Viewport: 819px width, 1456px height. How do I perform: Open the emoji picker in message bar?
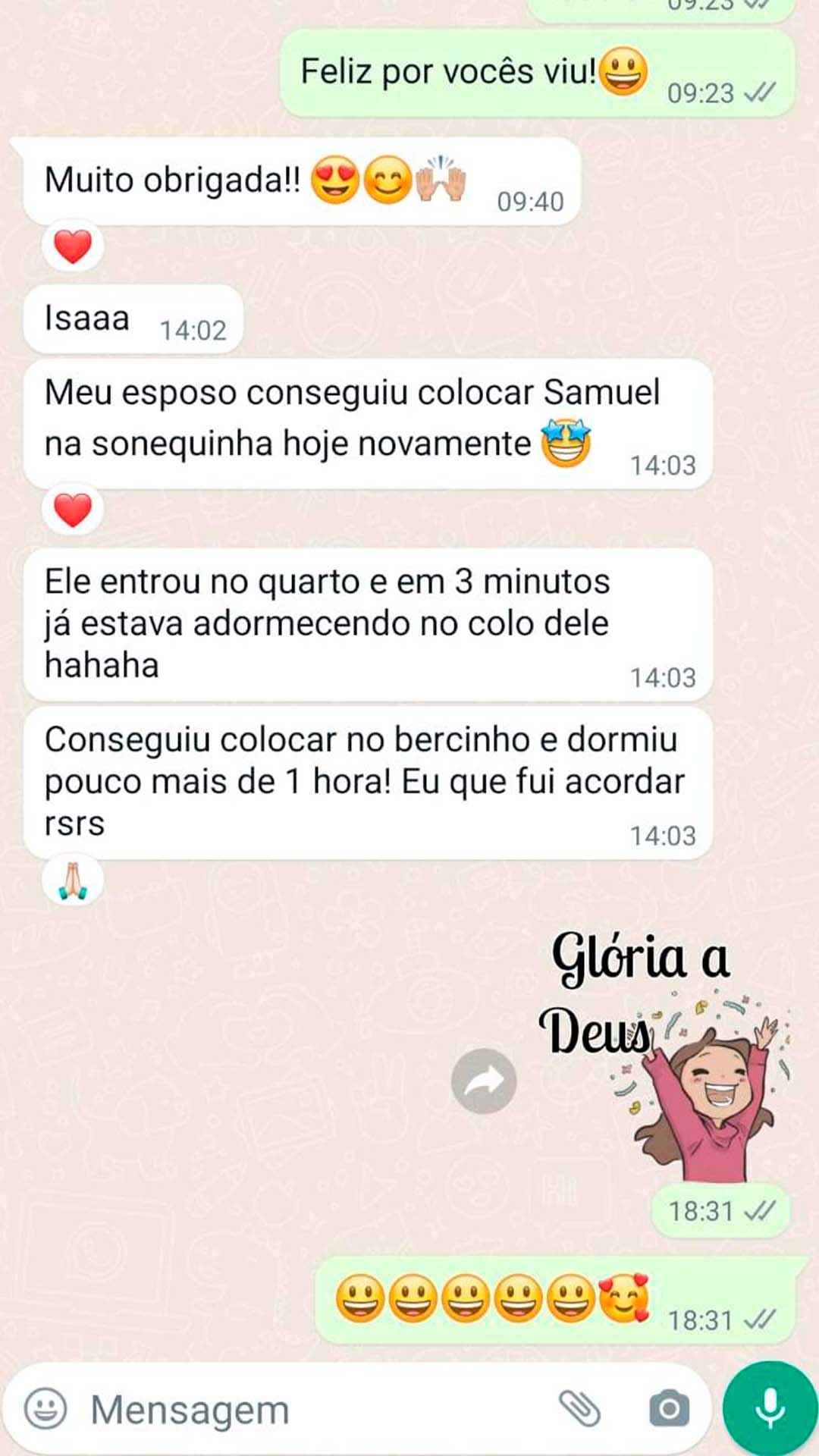pos(45,1408)
